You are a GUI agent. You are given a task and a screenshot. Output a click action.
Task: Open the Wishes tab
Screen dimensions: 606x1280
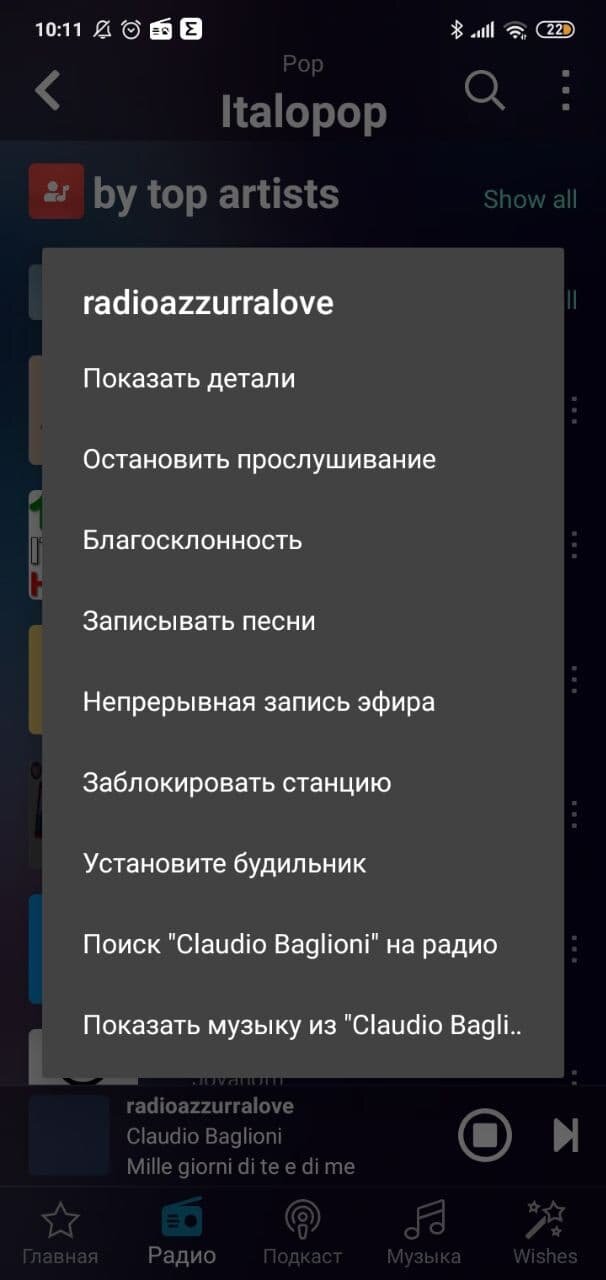545,1235
